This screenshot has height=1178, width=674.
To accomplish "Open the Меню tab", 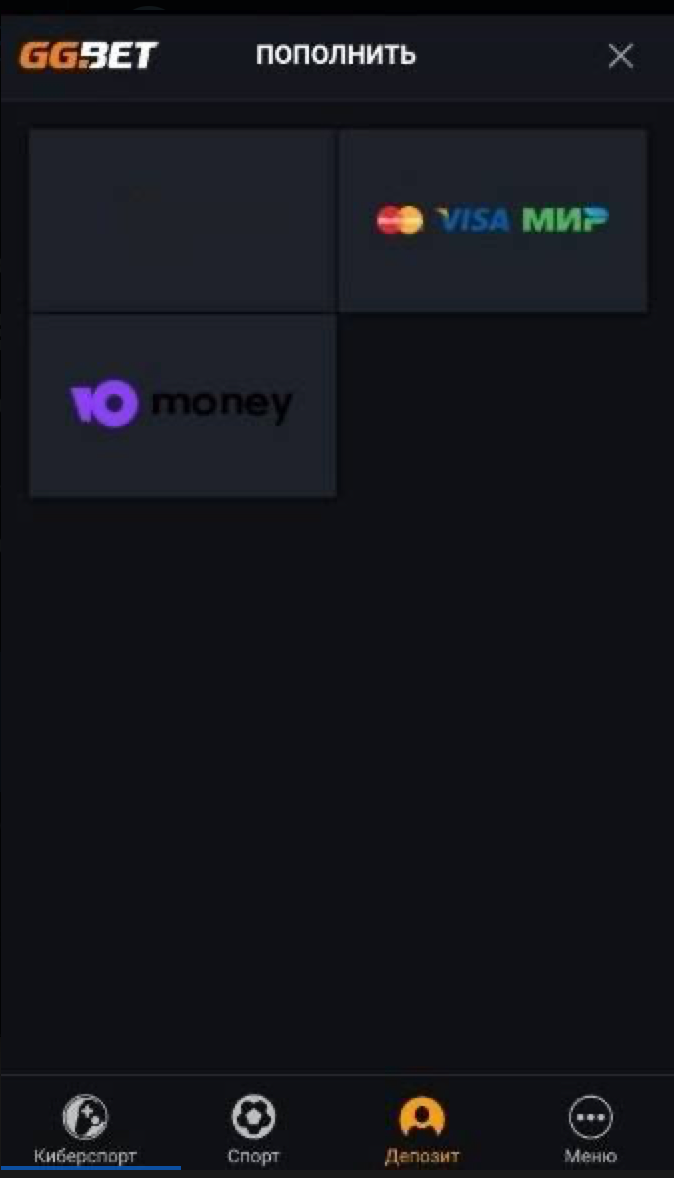I will 590,1130.
